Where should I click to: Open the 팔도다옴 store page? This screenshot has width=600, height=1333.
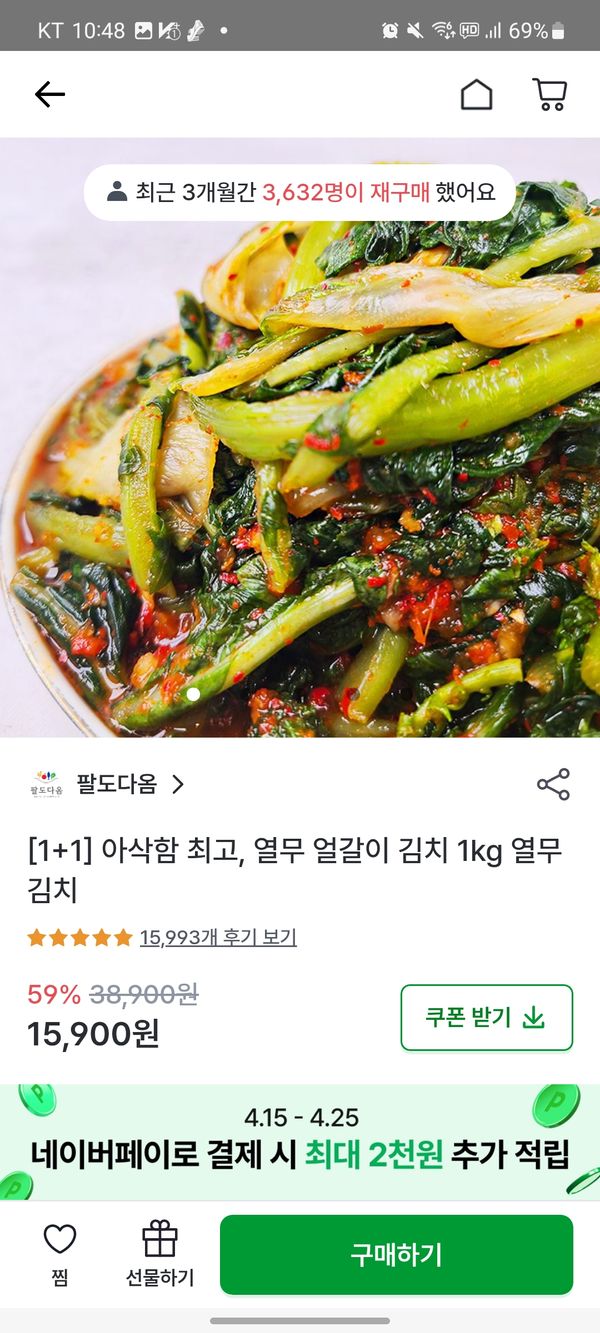point(110,784)
